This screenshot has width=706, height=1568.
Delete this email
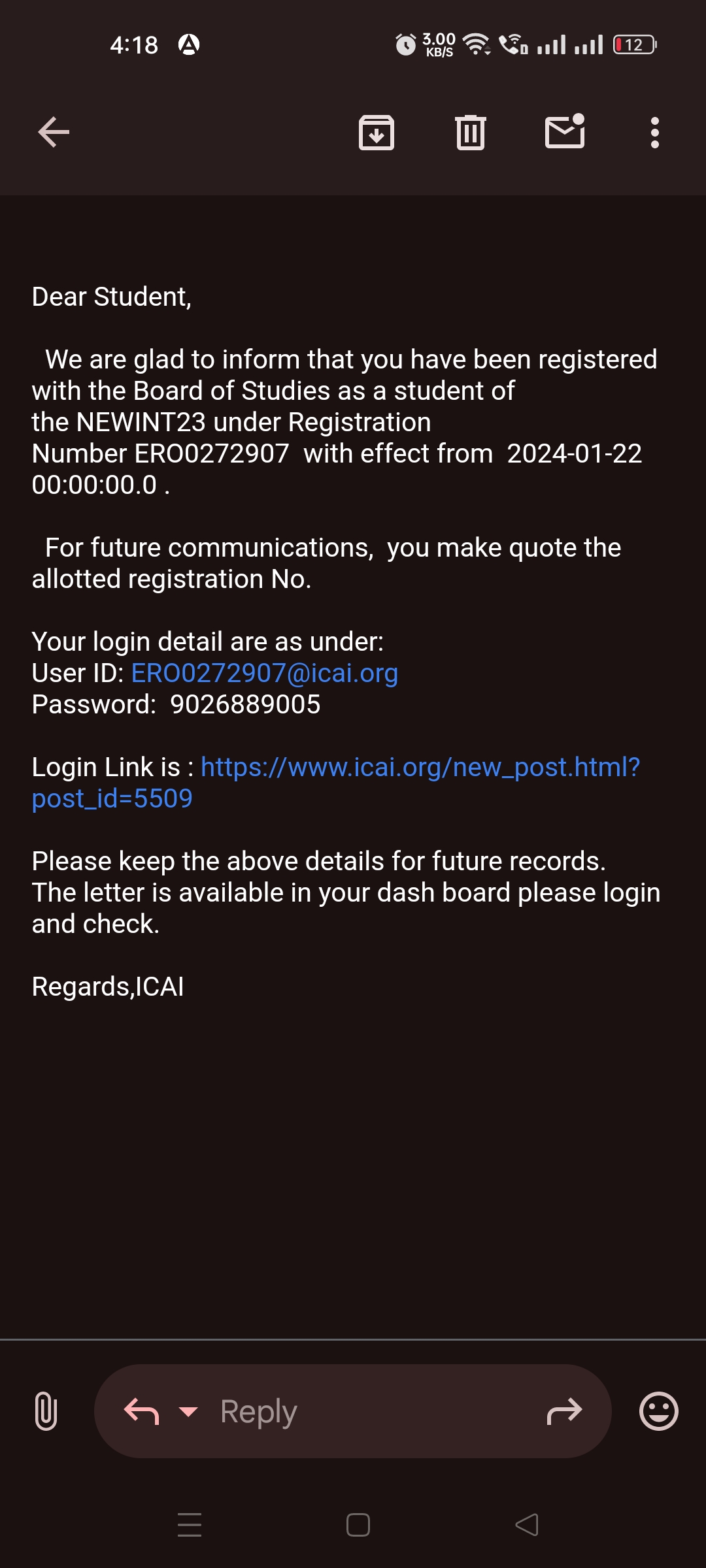point(471,133)
